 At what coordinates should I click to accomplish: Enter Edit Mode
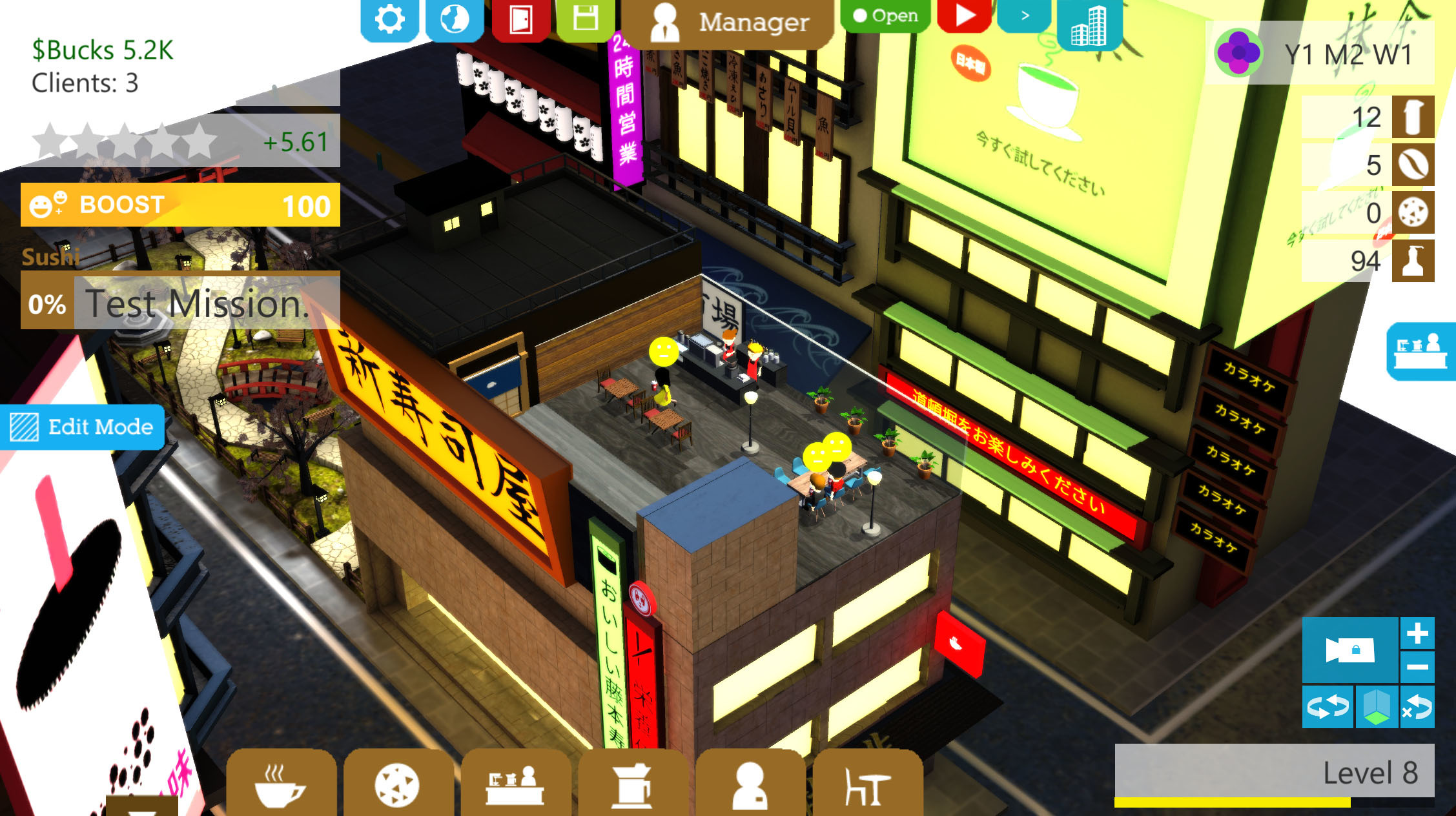point(82,427)
